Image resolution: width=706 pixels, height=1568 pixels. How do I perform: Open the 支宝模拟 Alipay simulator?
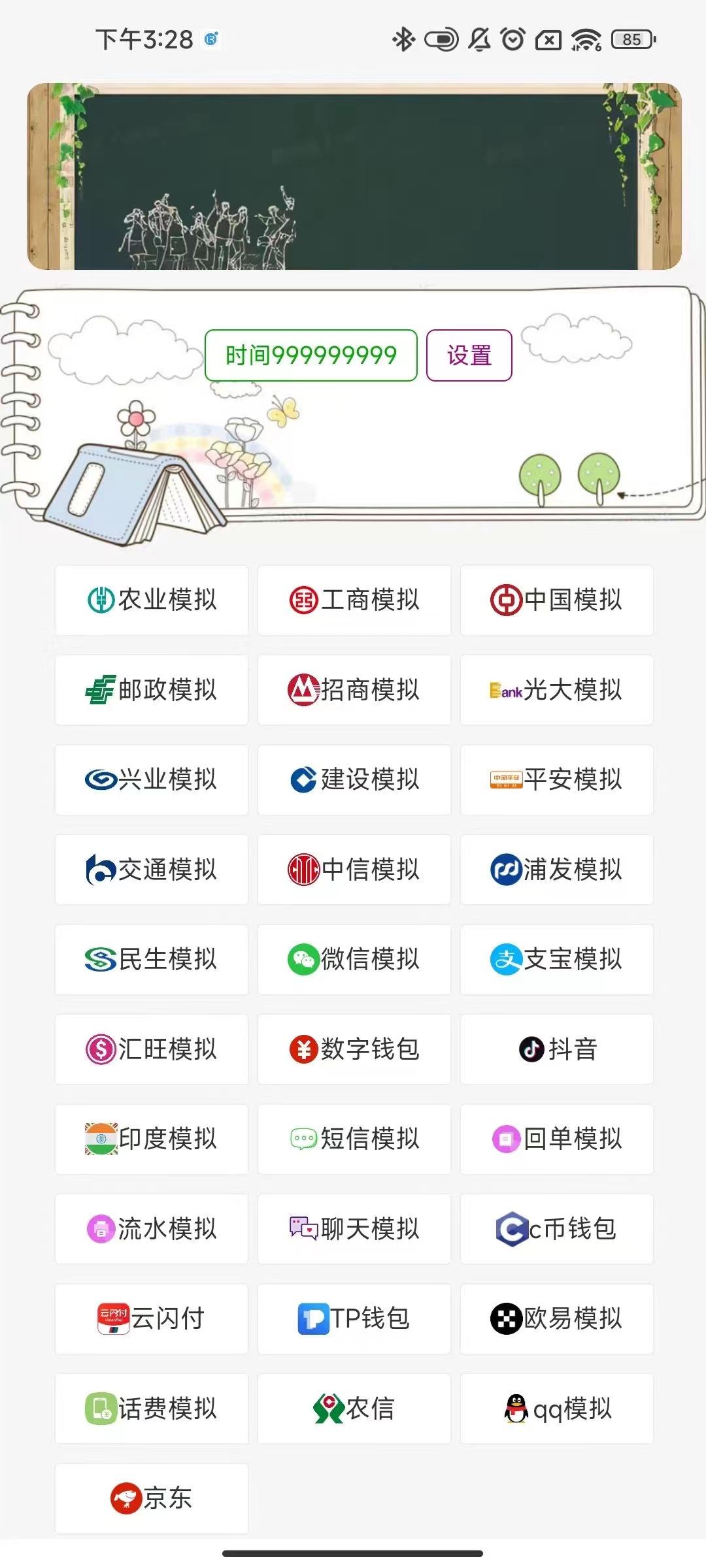click(556, 960)
